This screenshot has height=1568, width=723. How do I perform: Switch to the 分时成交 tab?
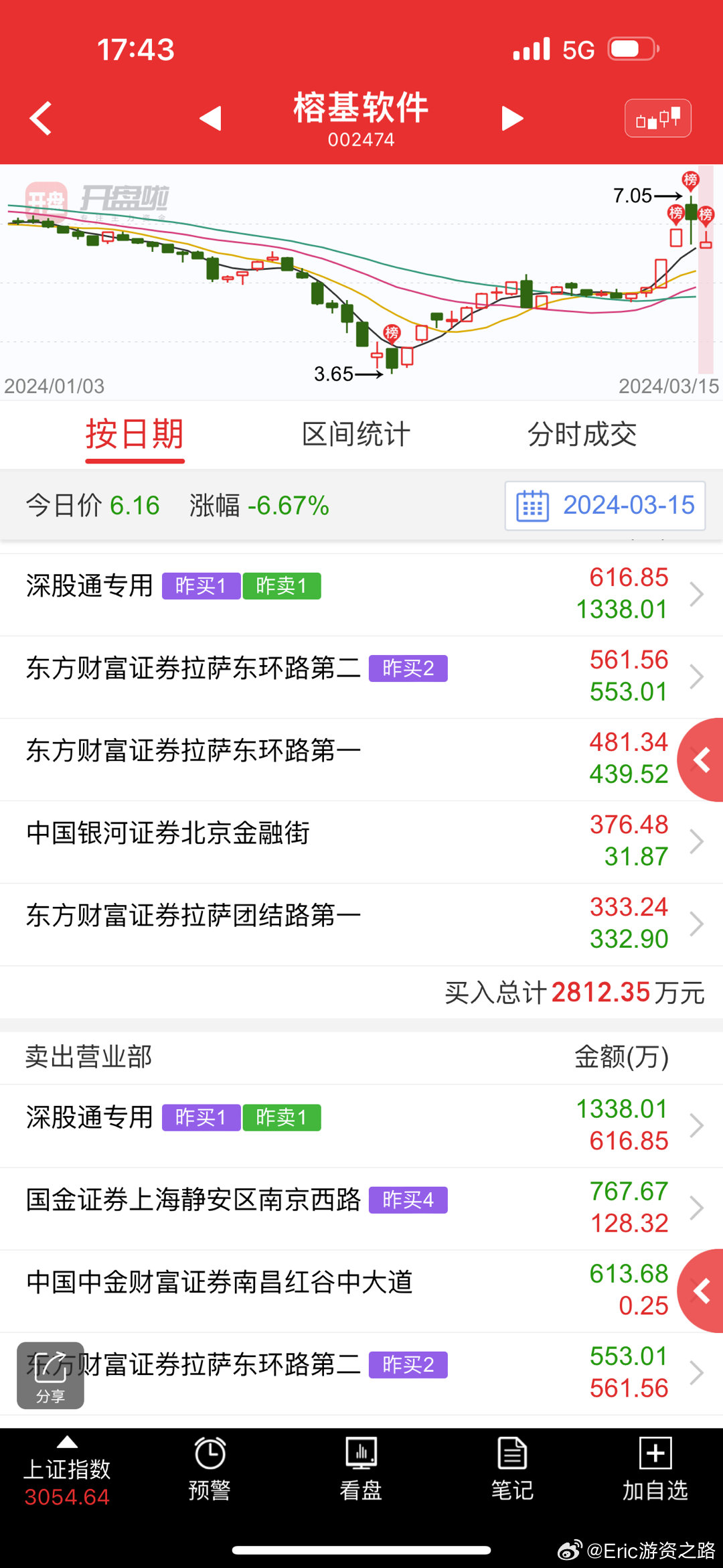pos(582,434)
